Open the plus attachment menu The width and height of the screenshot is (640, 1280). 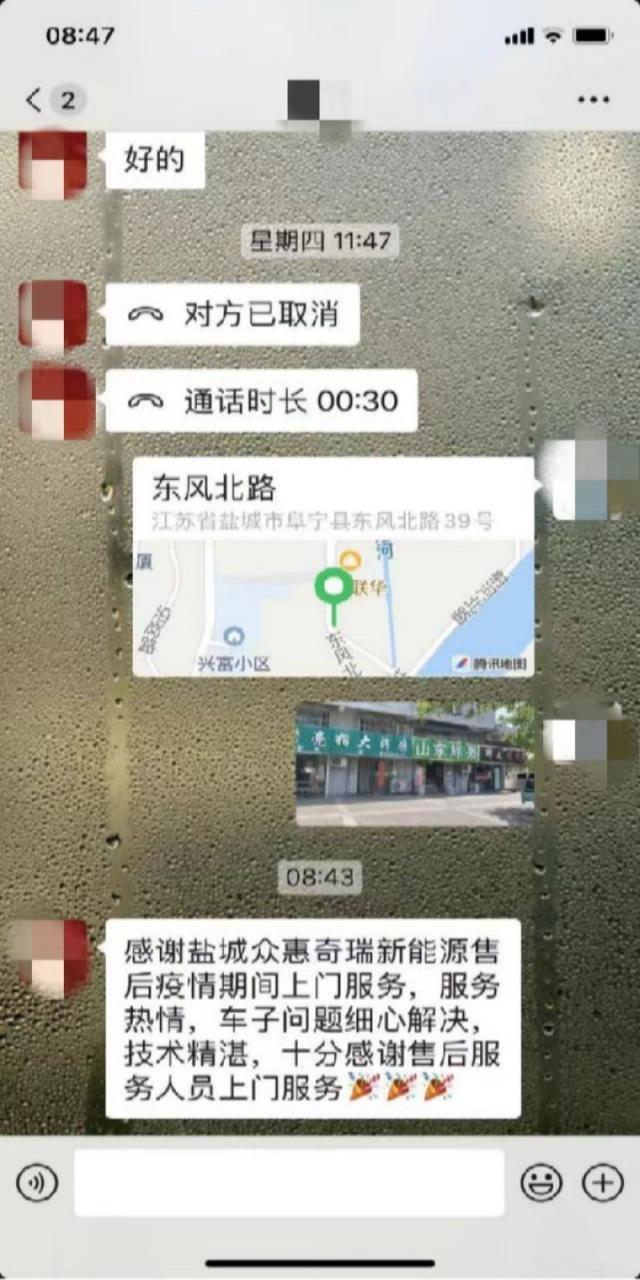coord(603,1184)
